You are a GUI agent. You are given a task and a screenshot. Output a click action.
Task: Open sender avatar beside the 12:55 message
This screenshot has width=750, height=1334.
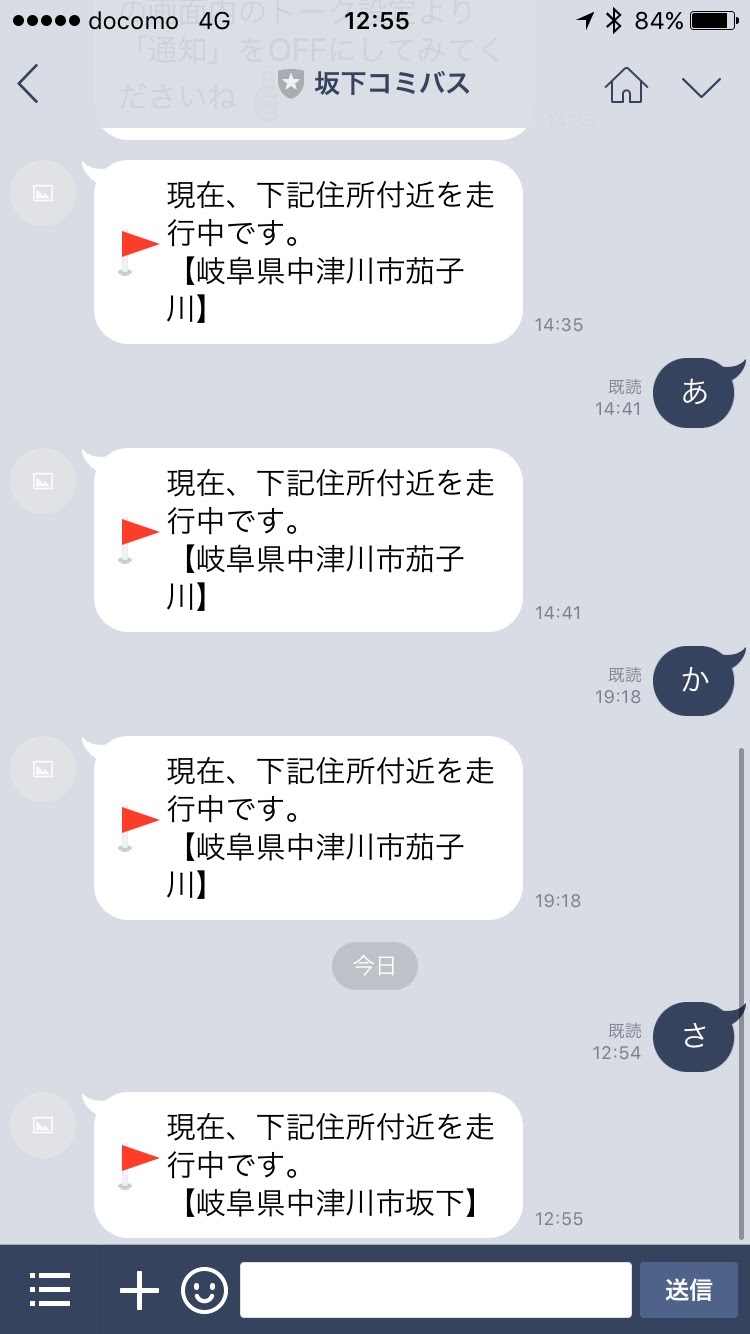coord(43,1125)
